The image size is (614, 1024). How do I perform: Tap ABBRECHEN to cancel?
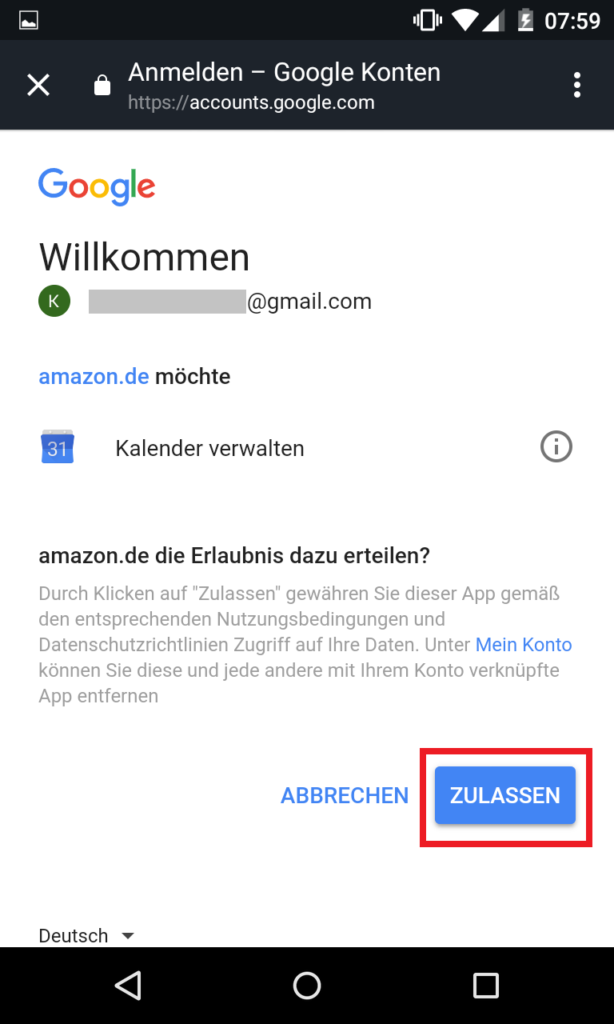pyautogui.click(x=344, y=796)
